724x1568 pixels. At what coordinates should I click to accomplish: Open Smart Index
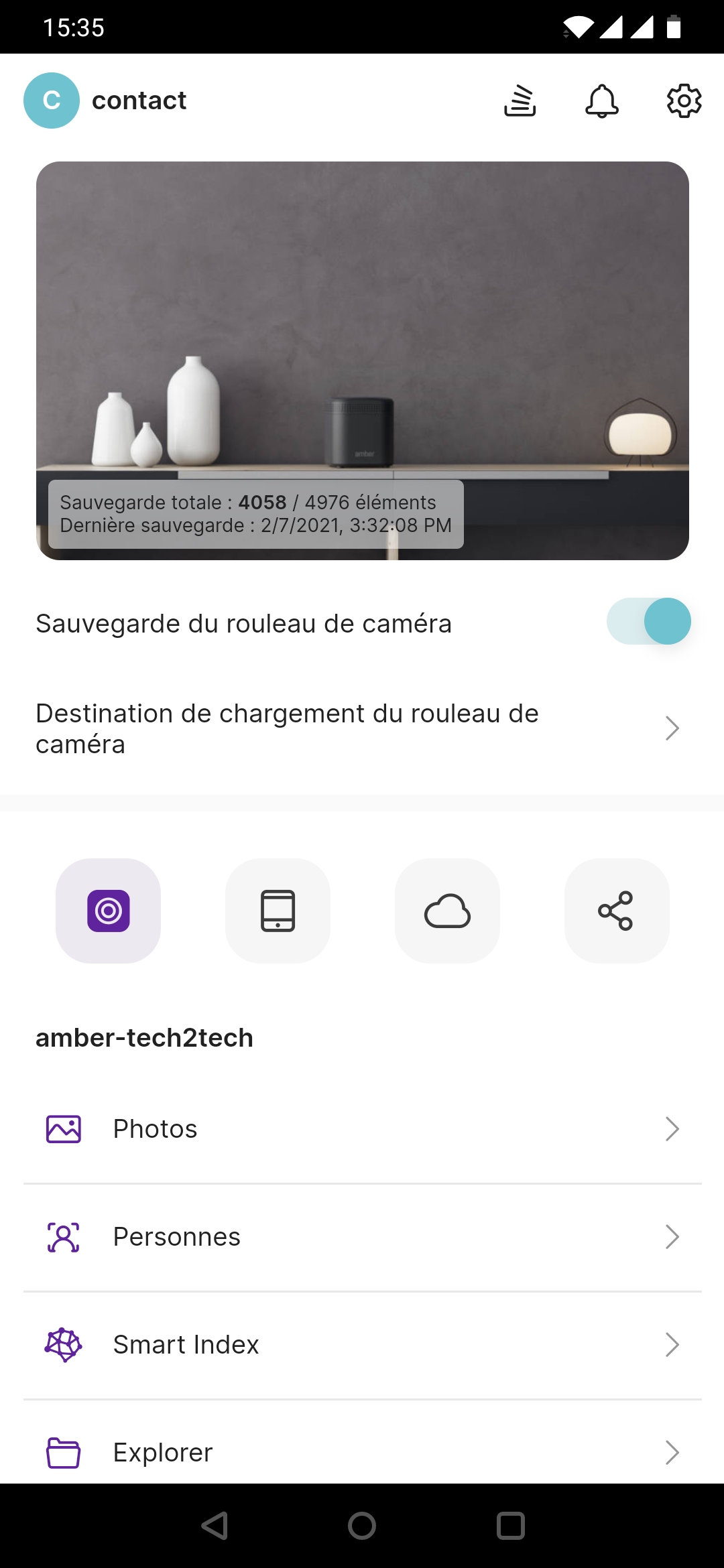pos(362,1345)
